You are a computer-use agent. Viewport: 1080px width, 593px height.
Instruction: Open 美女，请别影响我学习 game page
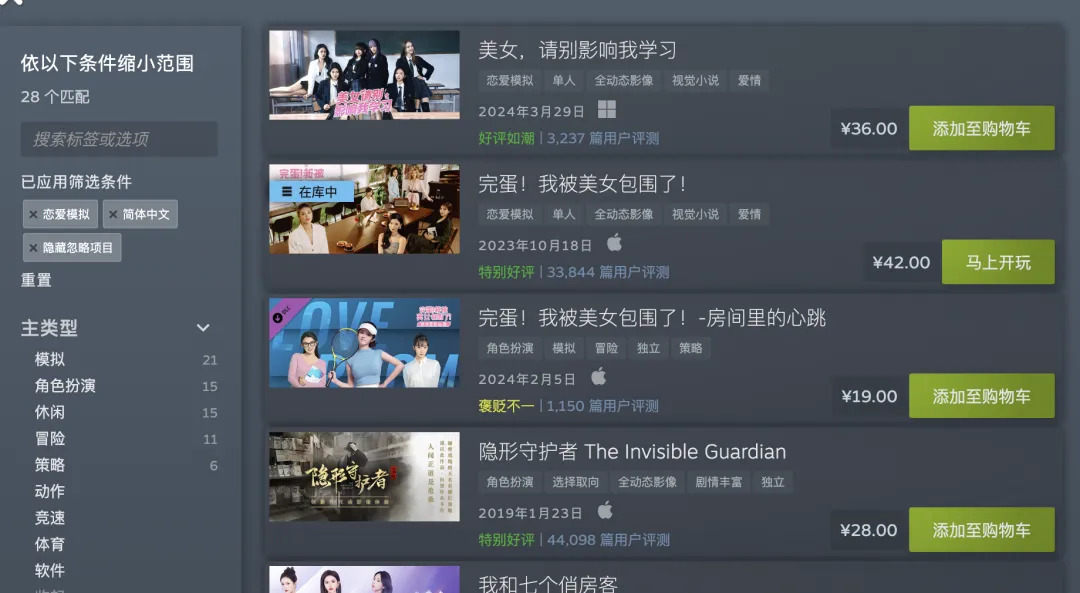pyautogui.click(x=577, y=49)
